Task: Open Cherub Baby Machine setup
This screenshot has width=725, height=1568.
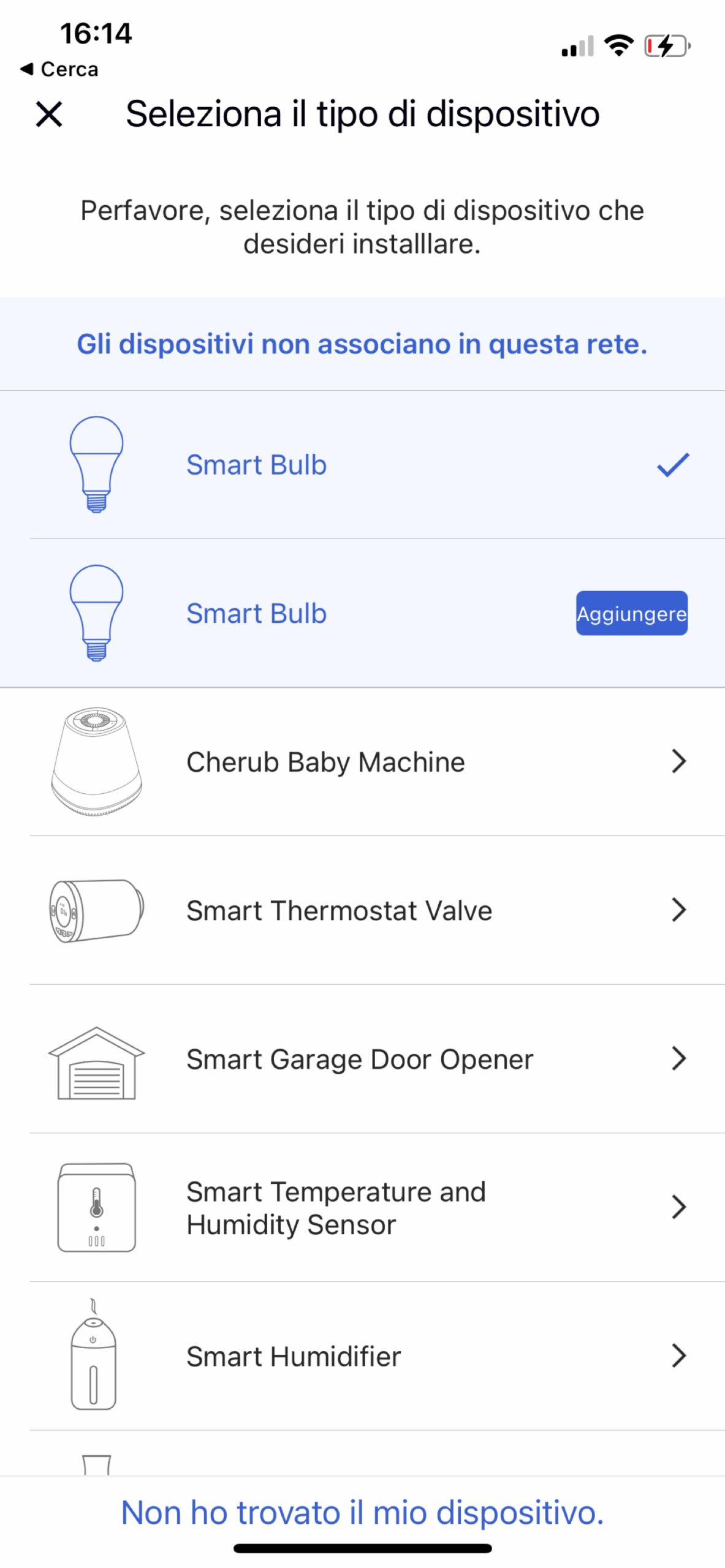Action: tap(362, 762)
